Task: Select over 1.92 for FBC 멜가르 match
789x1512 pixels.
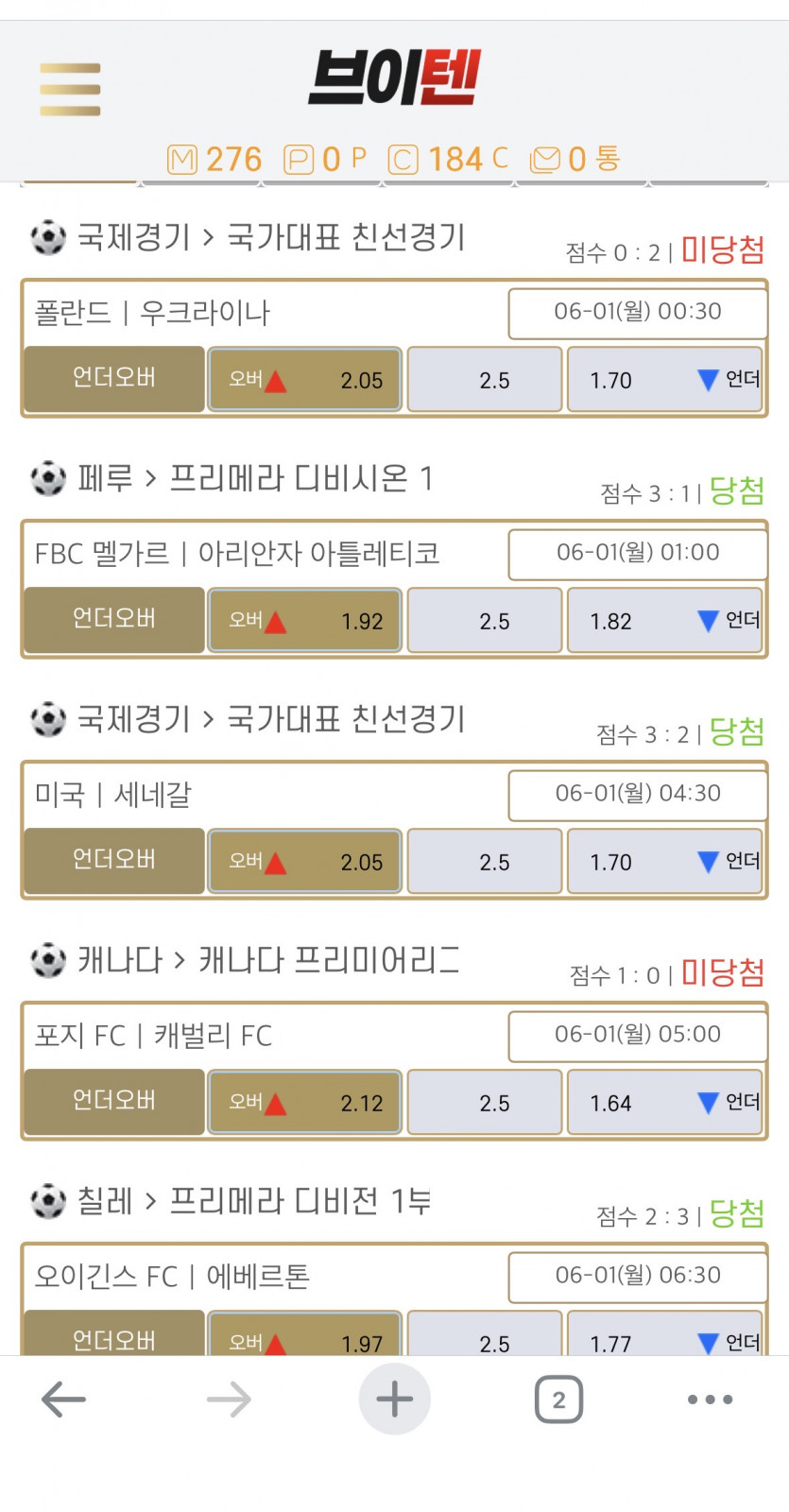Action: pyautogui.click(x=305, y=621)
